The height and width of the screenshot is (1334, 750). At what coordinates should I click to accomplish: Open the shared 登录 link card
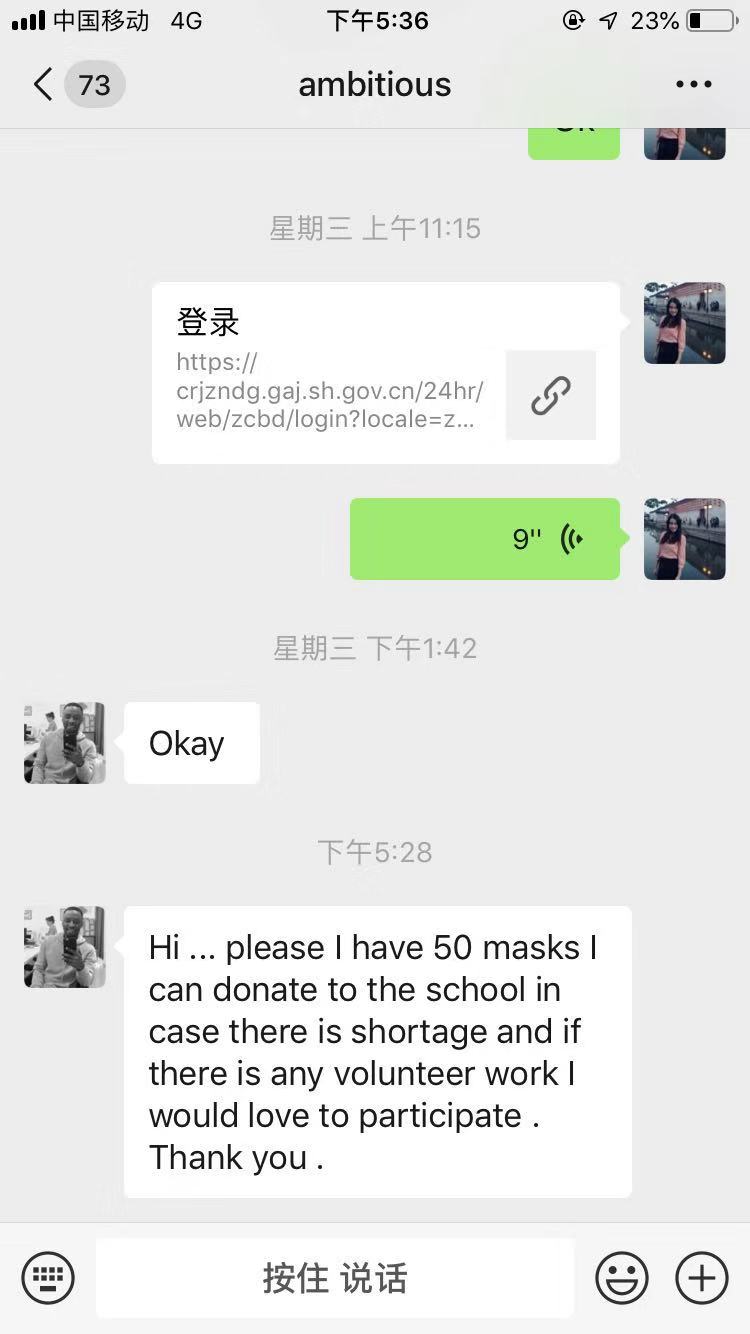pos(385,373)
